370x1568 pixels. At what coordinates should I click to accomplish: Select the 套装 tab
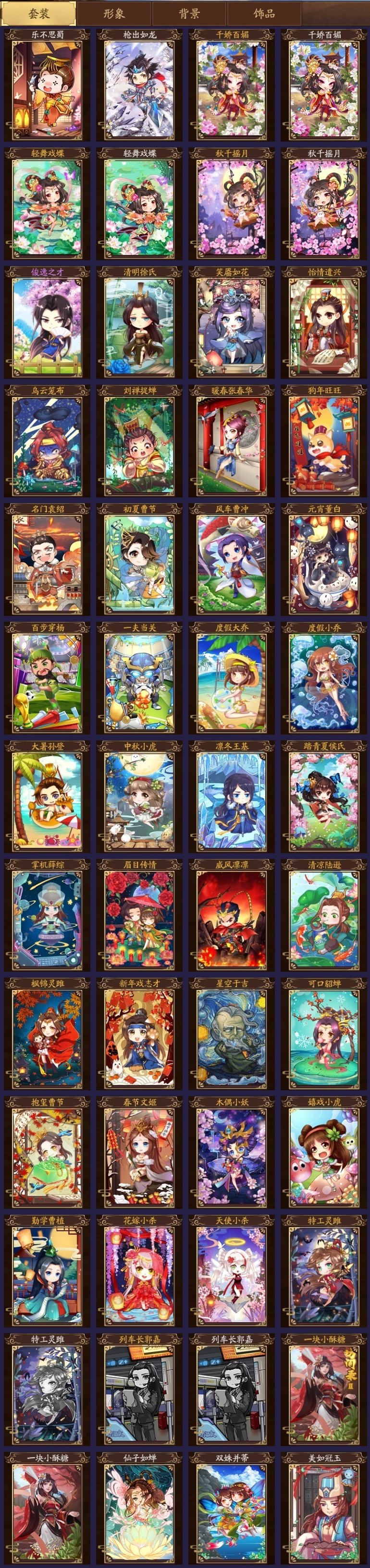click(x=38, y=13)
